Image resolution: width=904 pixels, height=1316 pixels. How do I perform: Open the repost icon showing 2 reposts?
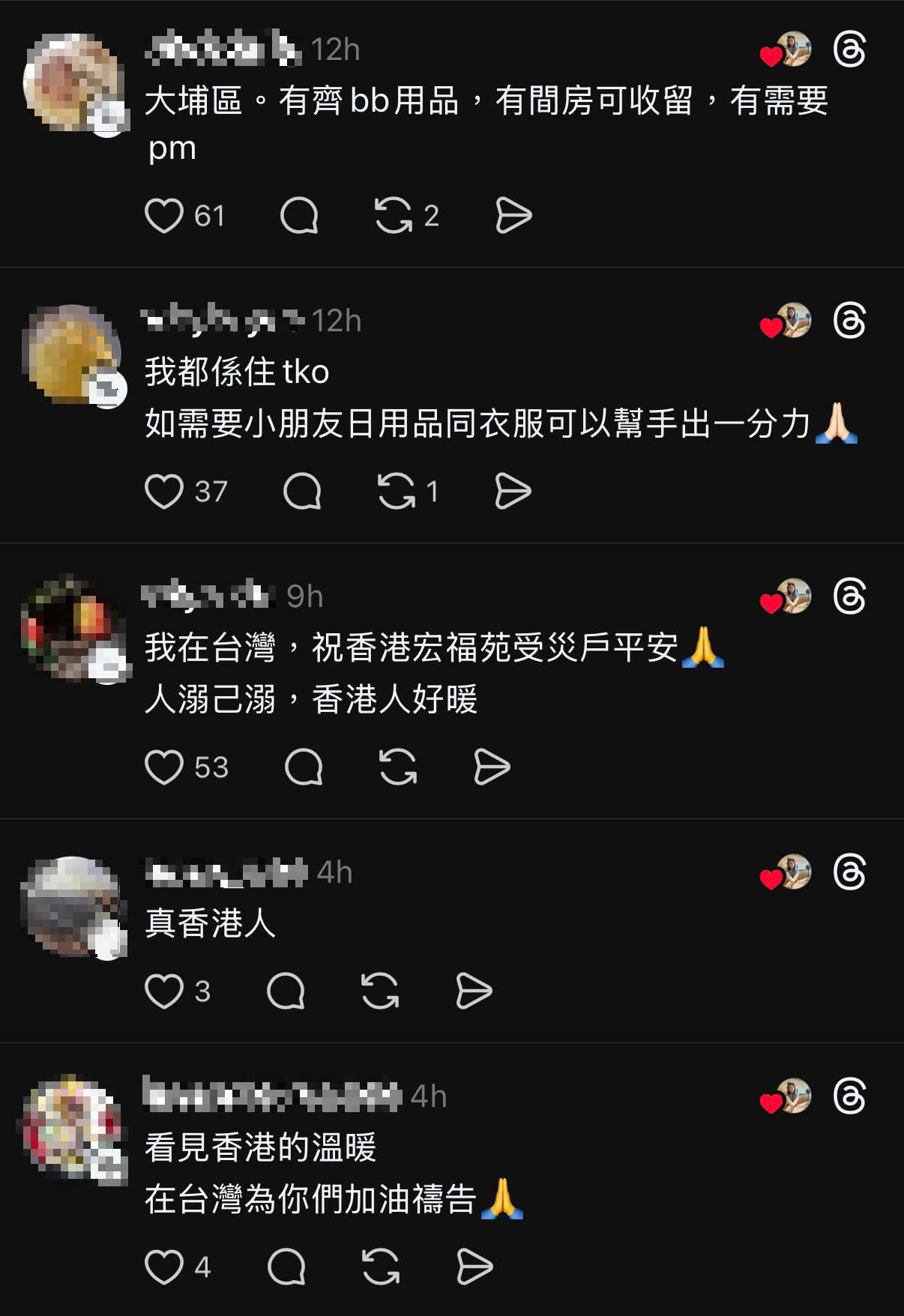(400, 215)
